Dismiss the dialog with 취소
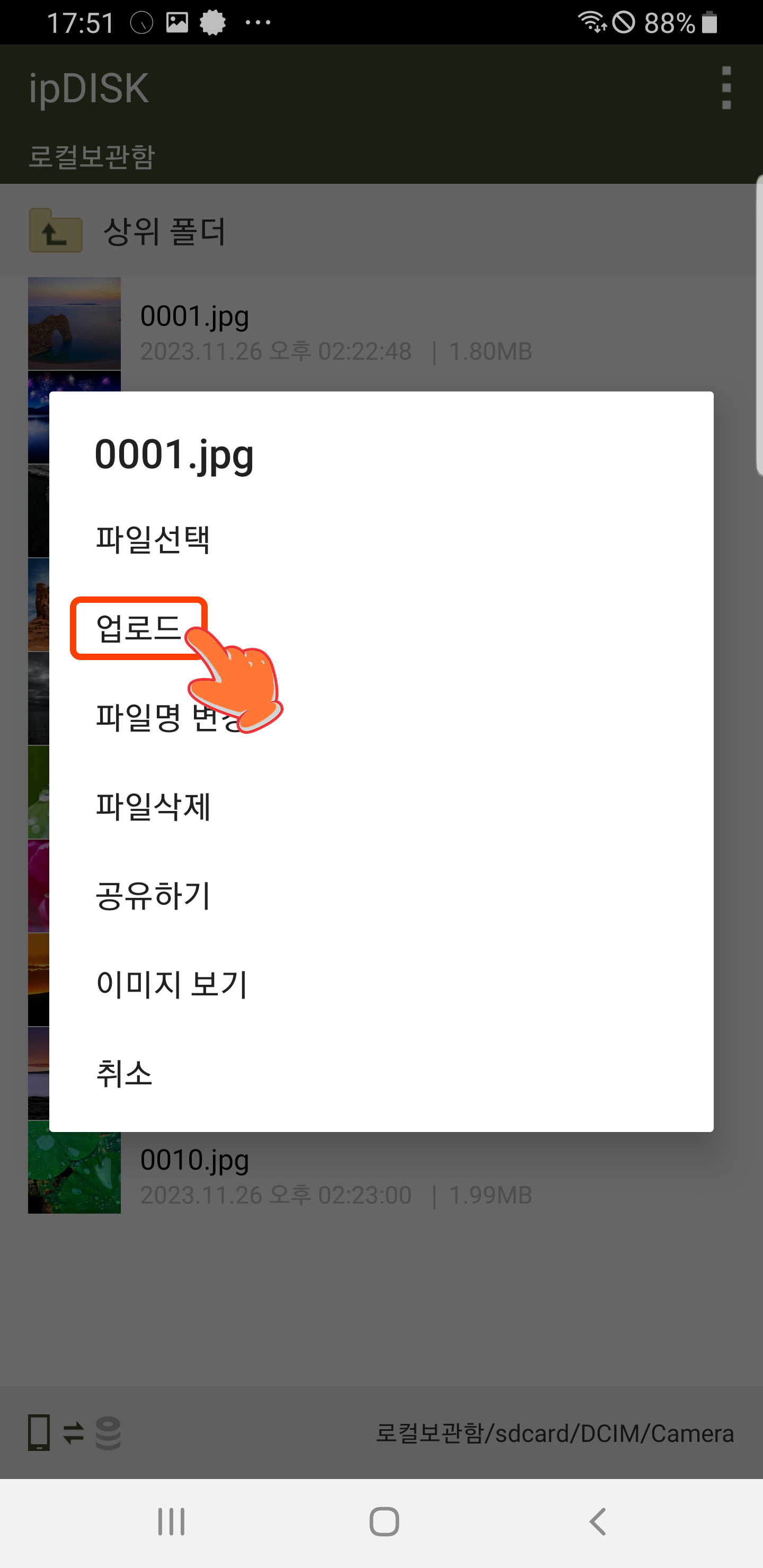The height and width of the screenshot is (1568, 763). [381, 1073]
